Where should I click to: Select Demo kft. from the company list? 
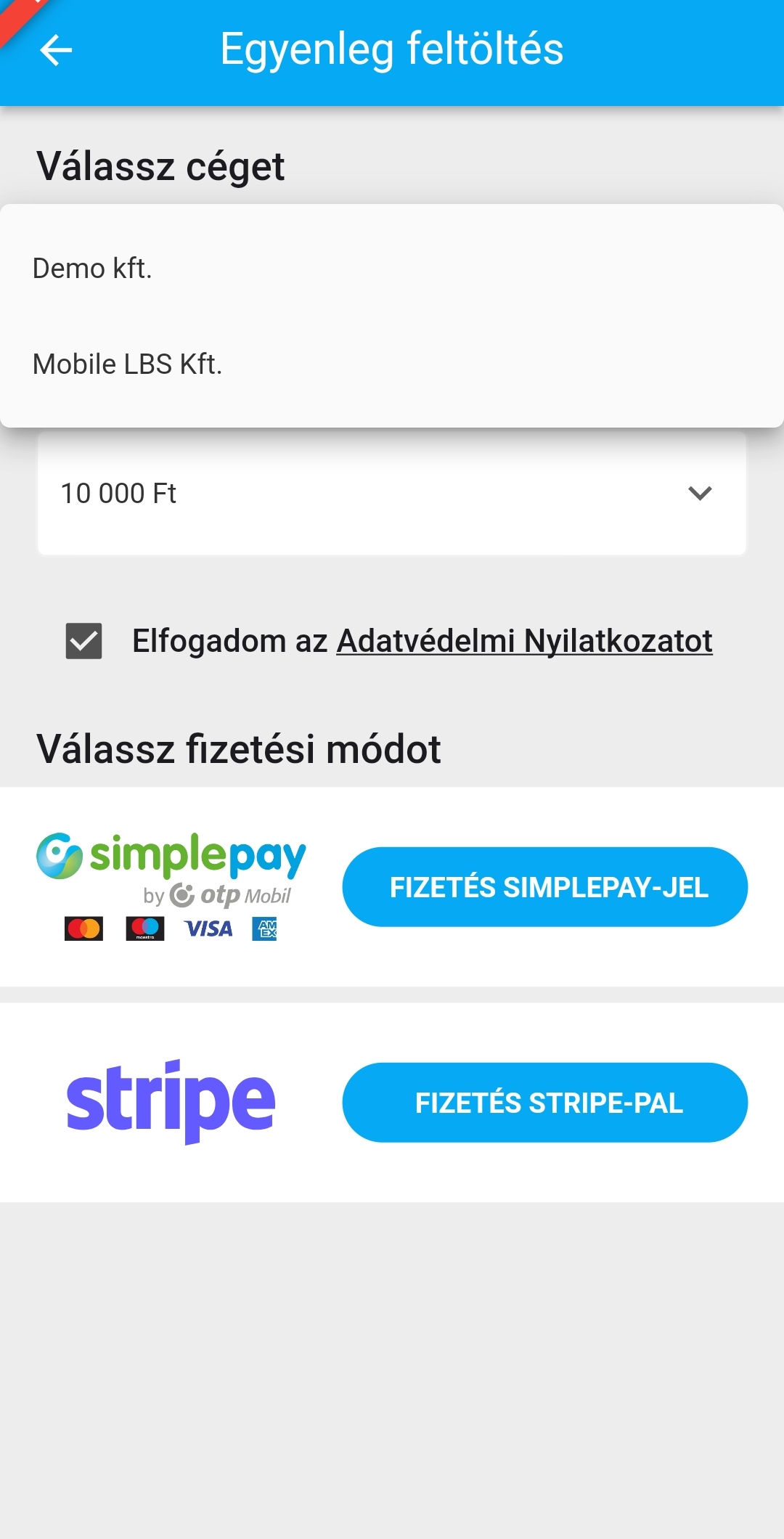coord(93,269)
